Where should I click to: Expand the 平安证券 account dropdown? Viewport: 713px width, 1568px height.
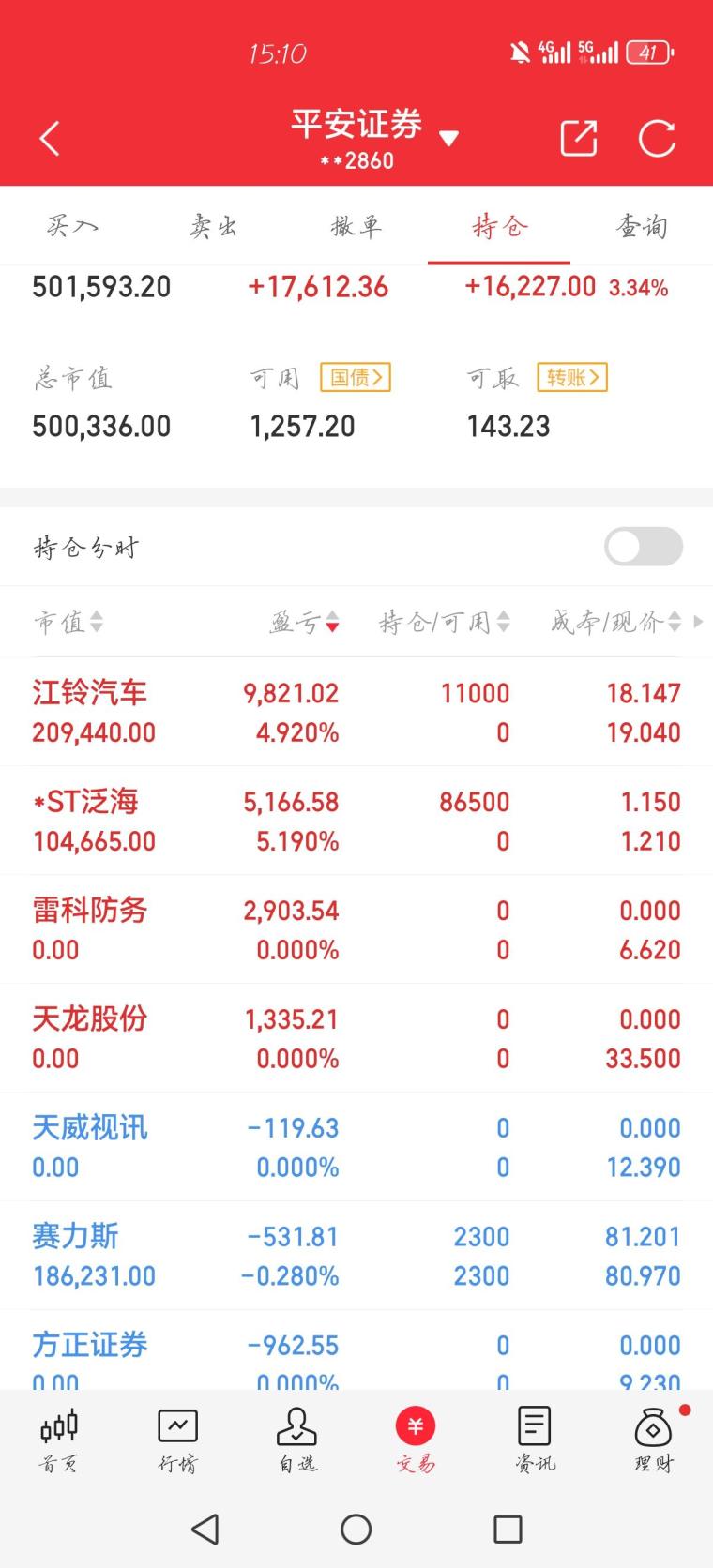click(449, 139)
